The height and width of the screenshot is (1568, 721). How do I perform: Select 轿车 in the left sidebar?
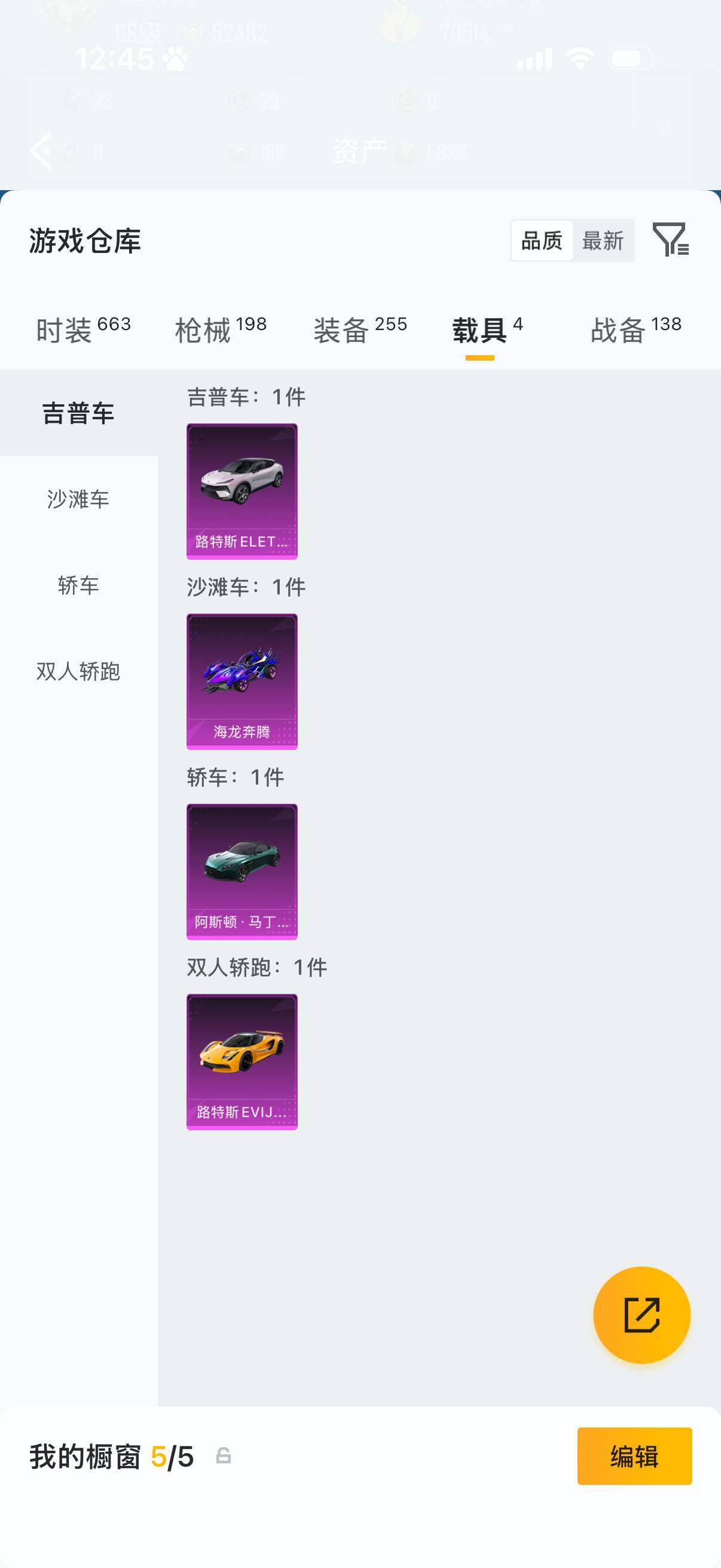[x=78, y=586]
